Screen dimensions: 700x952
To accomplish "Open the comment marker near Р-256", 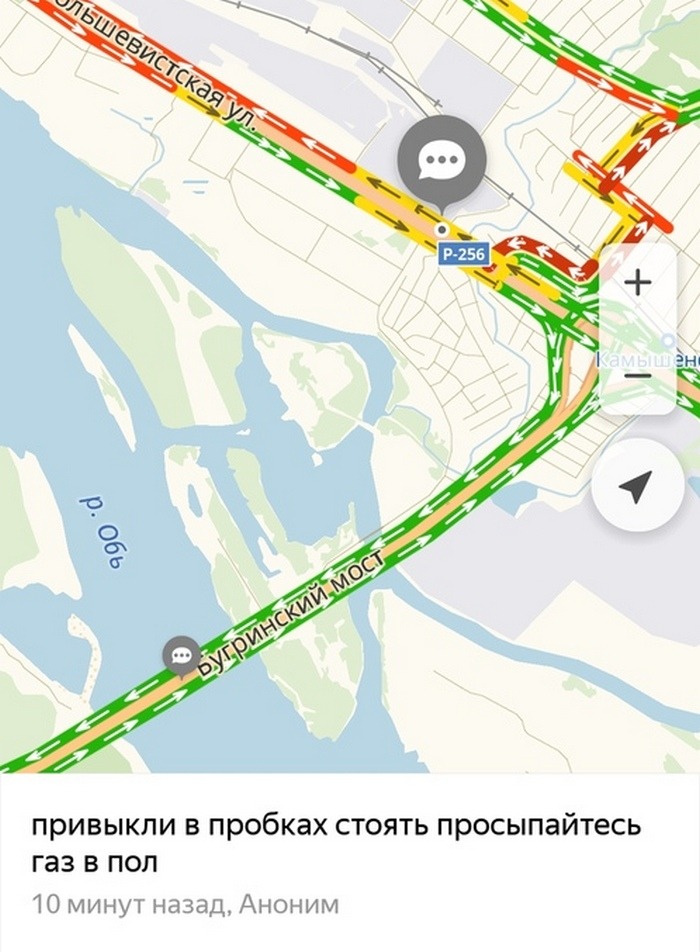I will pyautogui.click(x=441, y=160).
